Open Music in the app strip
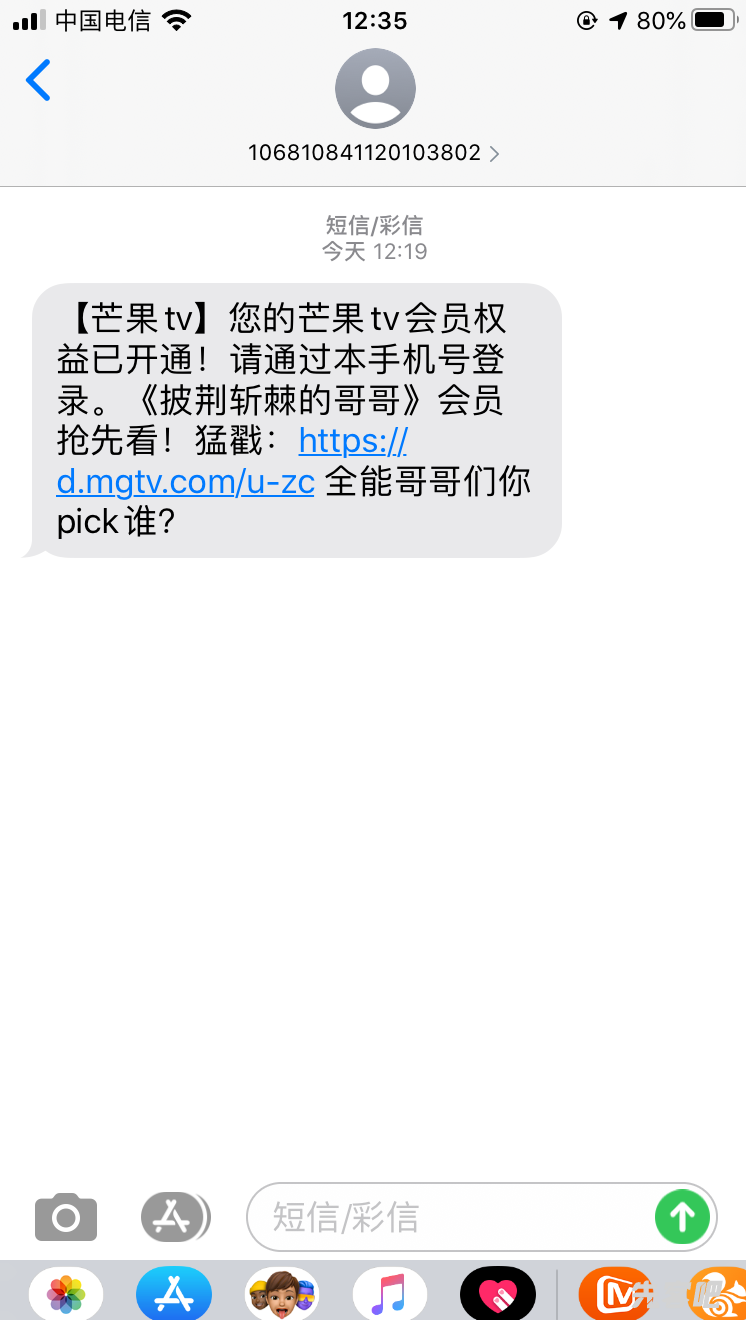746x1320 pixels. pos(390,1295)
